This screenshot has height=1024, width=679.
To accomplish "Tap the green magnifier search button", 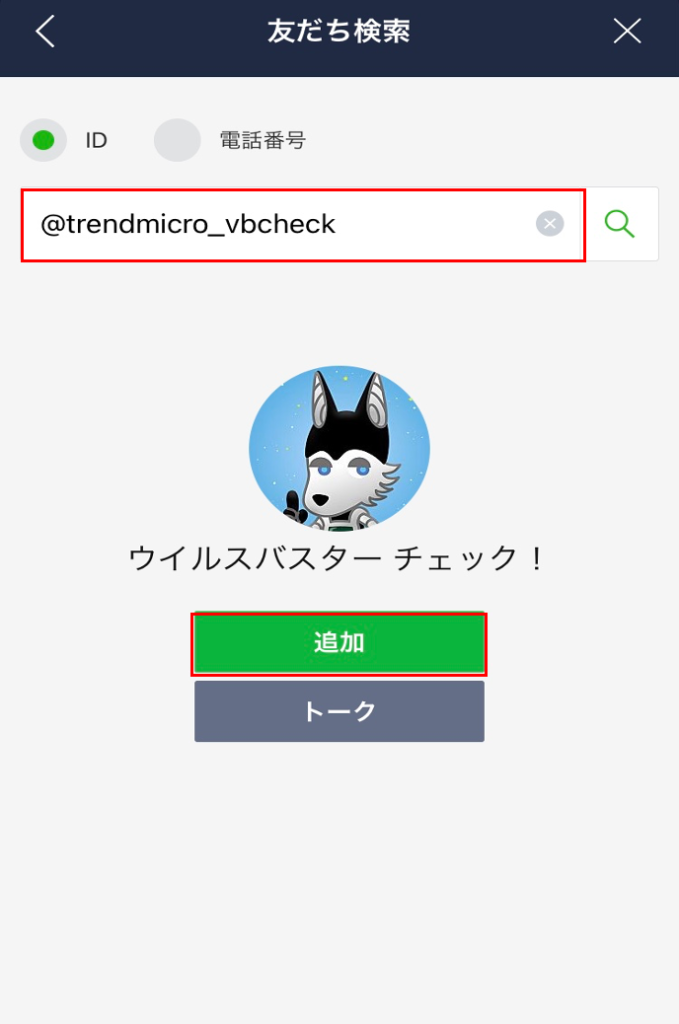I will pyautogui.click(x=620, y=224).
